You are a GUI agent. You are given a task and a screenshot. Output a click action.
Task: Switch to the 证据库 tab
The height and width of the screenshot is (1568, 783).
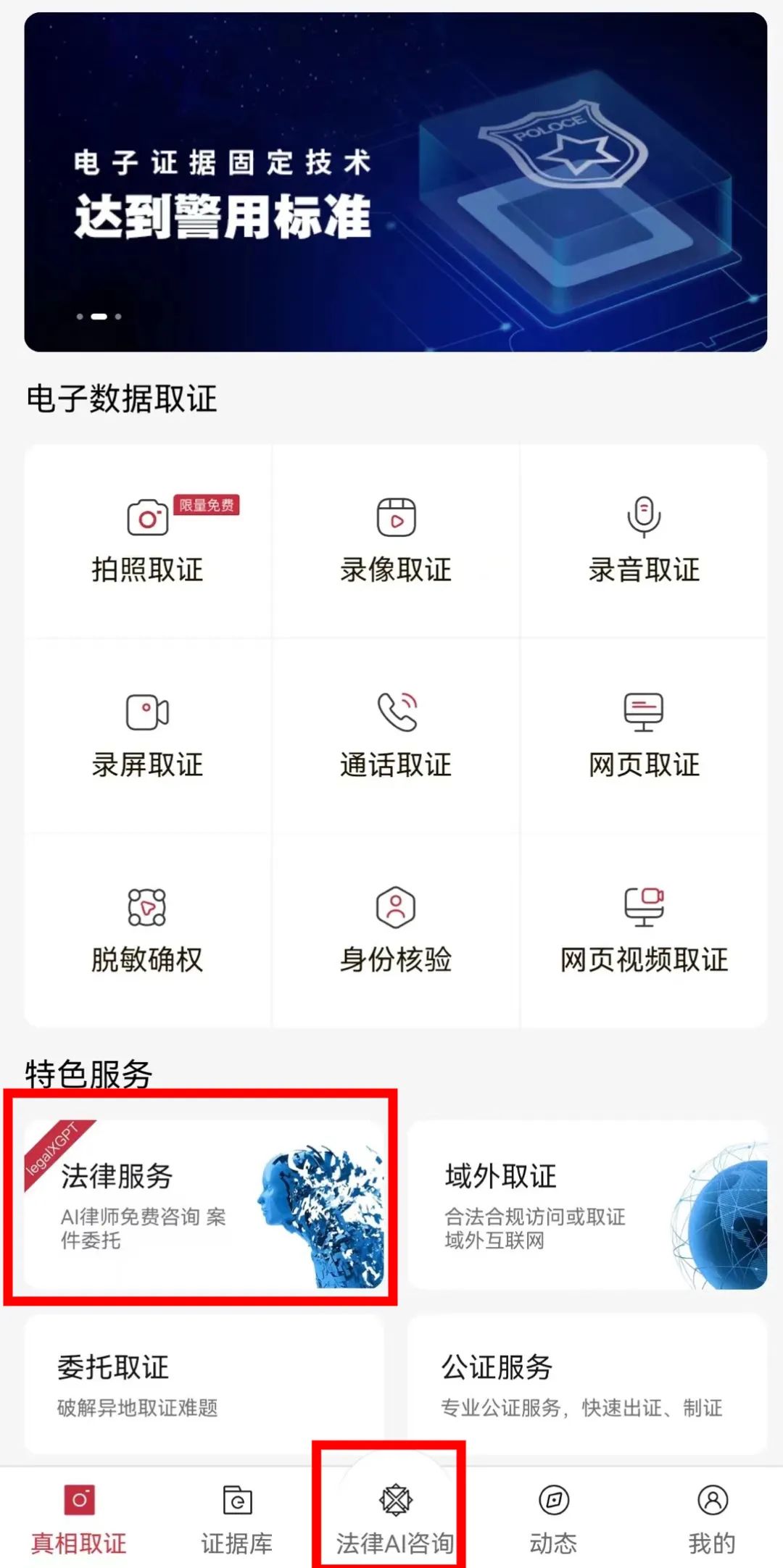(x=237, y=1518)
